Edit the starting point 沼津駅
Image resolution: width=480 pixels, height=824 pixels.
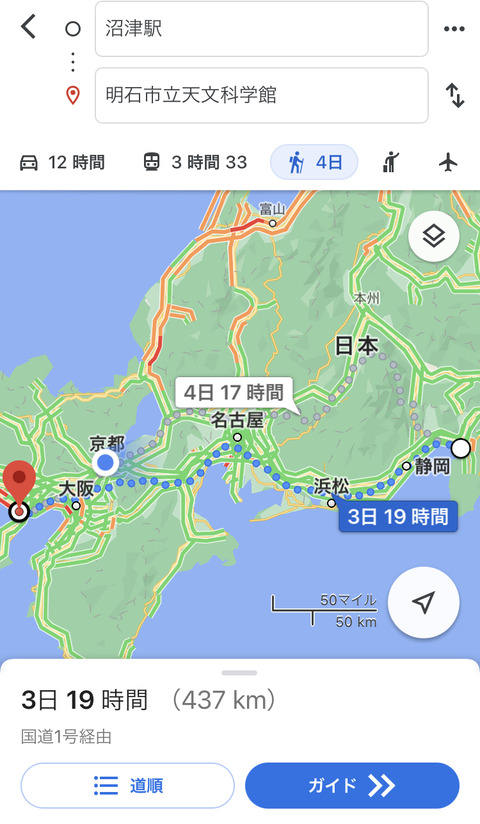point(261,29)
